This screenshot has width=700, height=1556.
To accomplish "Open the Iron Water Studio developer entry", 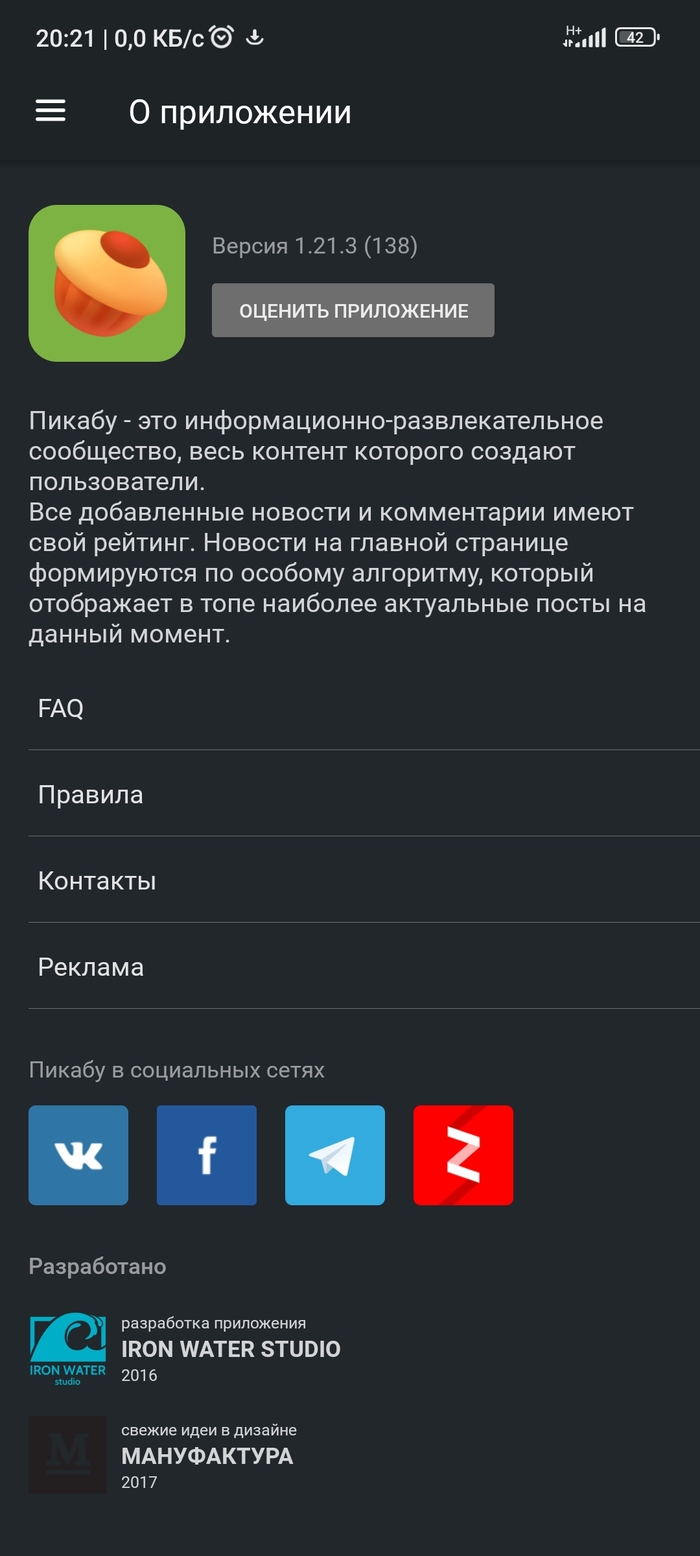I will pos(230,1349).
